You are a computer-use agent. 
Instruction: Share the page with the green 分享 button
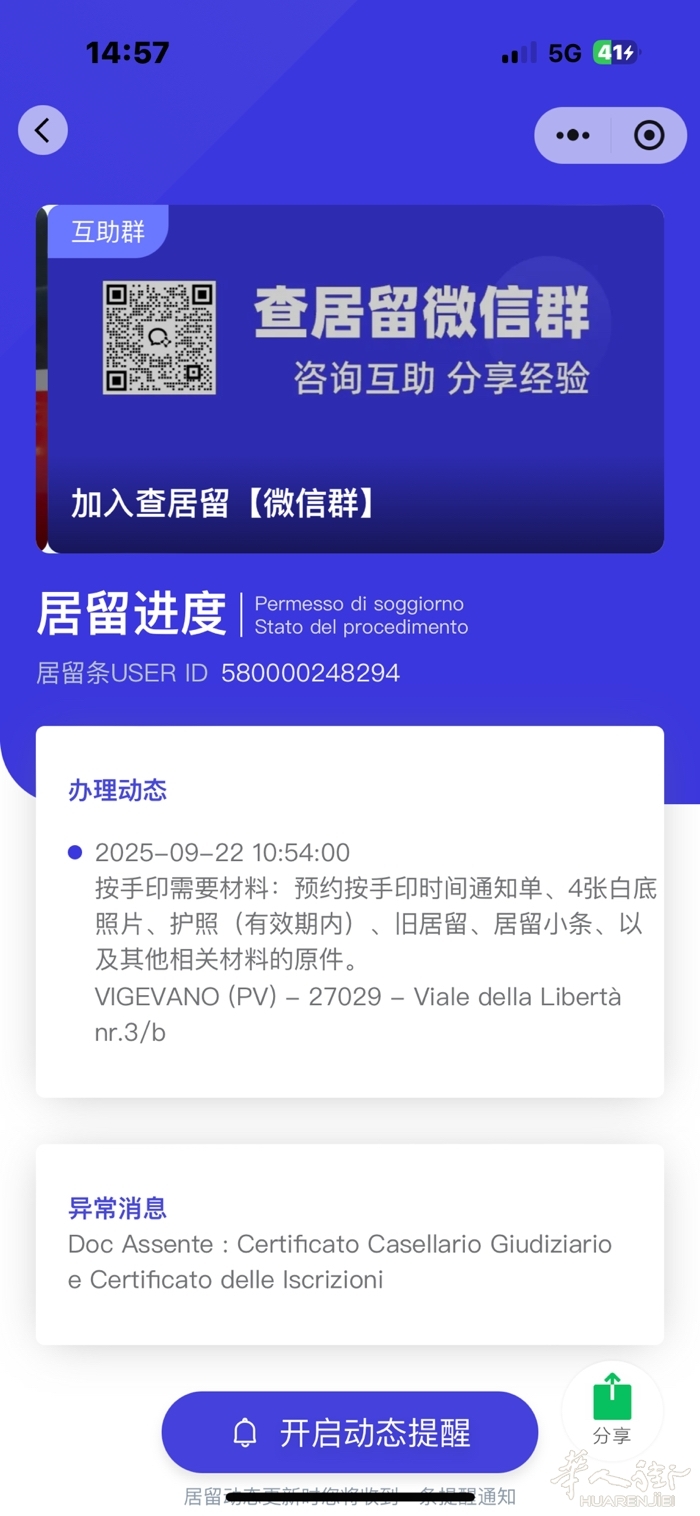pos(612,1408)
